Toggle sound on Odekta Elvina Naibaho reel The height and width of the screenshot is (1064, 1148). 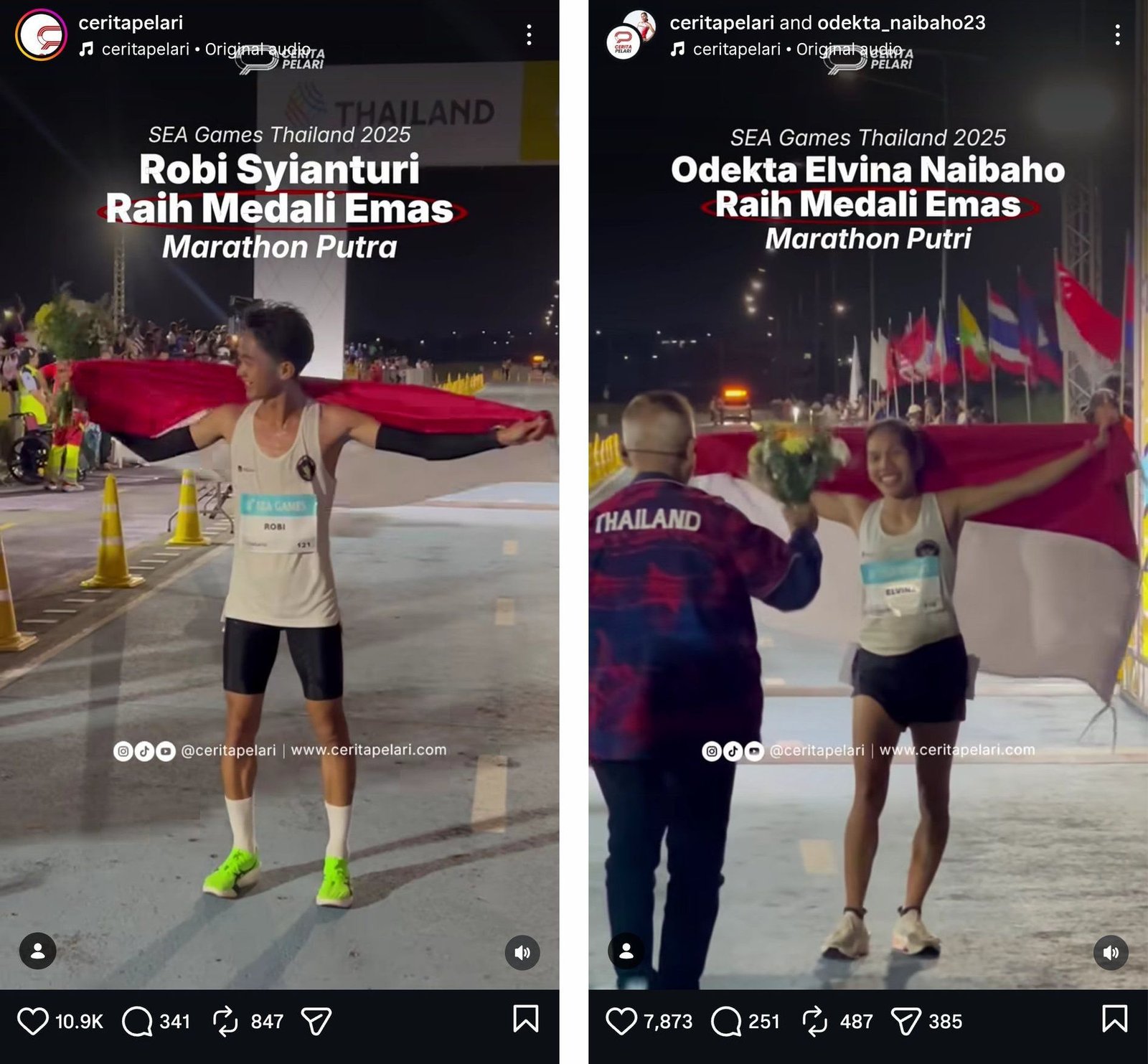(x=1111, y=952)
